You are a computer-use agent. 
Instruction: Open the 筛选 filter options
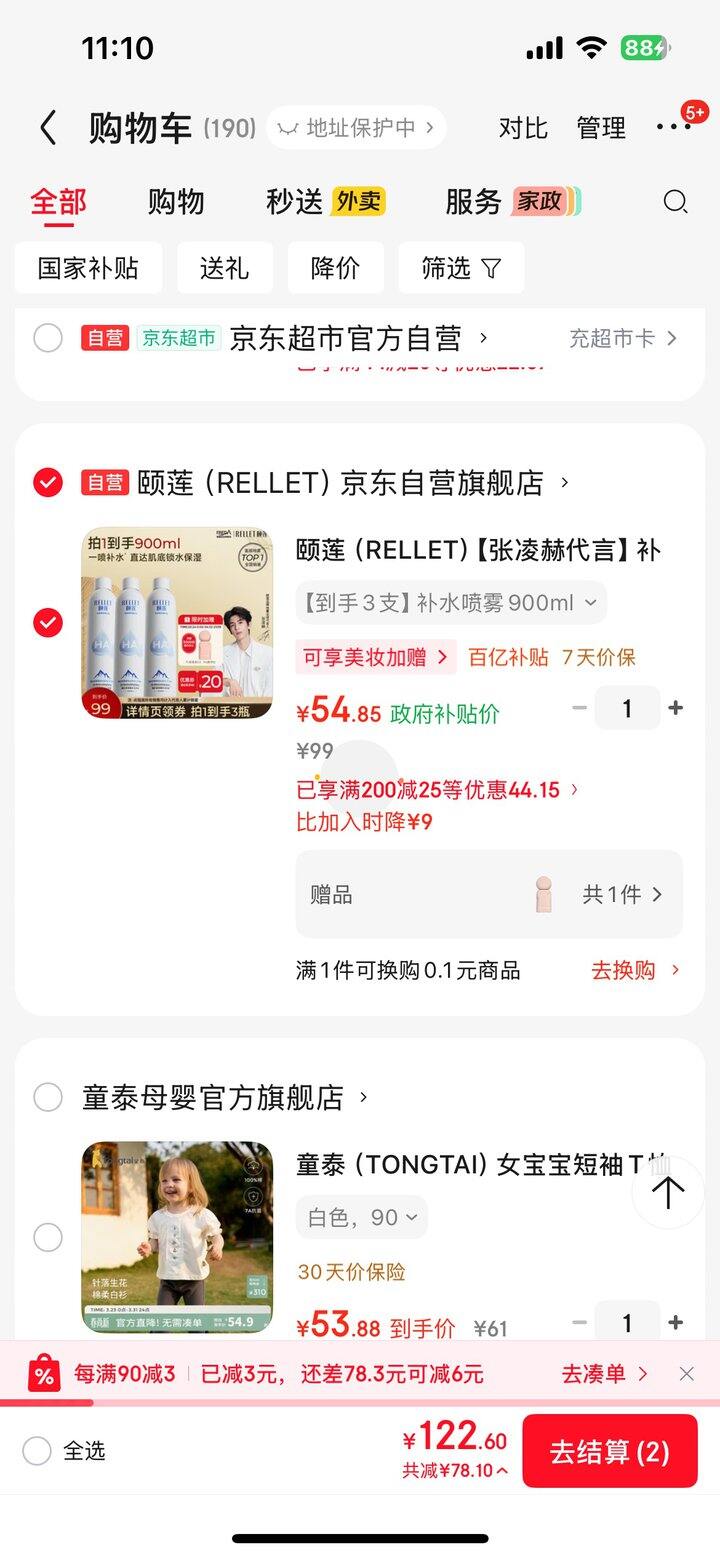[460, 268]
